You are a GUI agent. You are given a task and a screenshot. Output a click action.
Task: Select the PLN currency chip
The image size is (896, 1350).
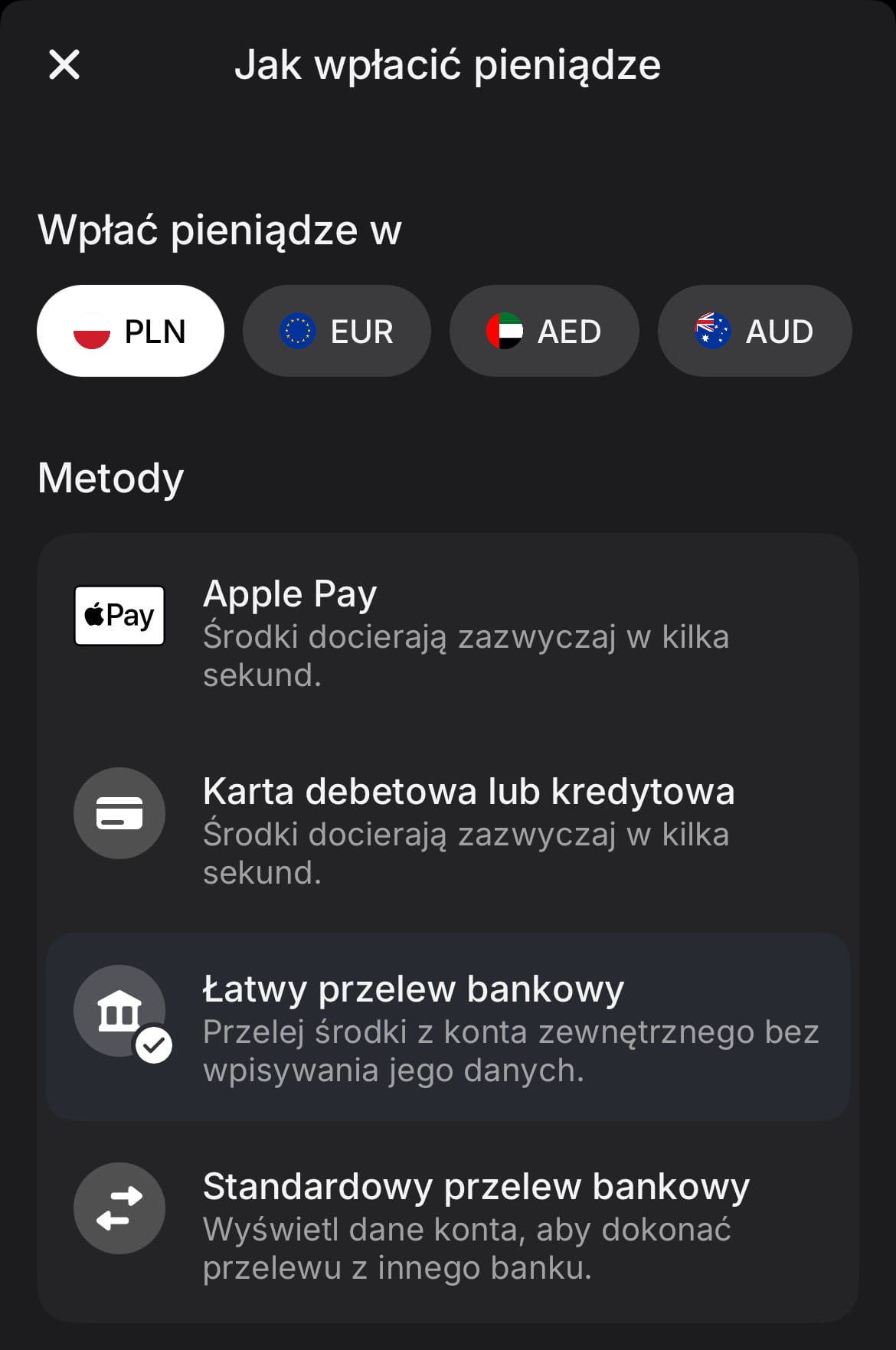tap(130, 331)
